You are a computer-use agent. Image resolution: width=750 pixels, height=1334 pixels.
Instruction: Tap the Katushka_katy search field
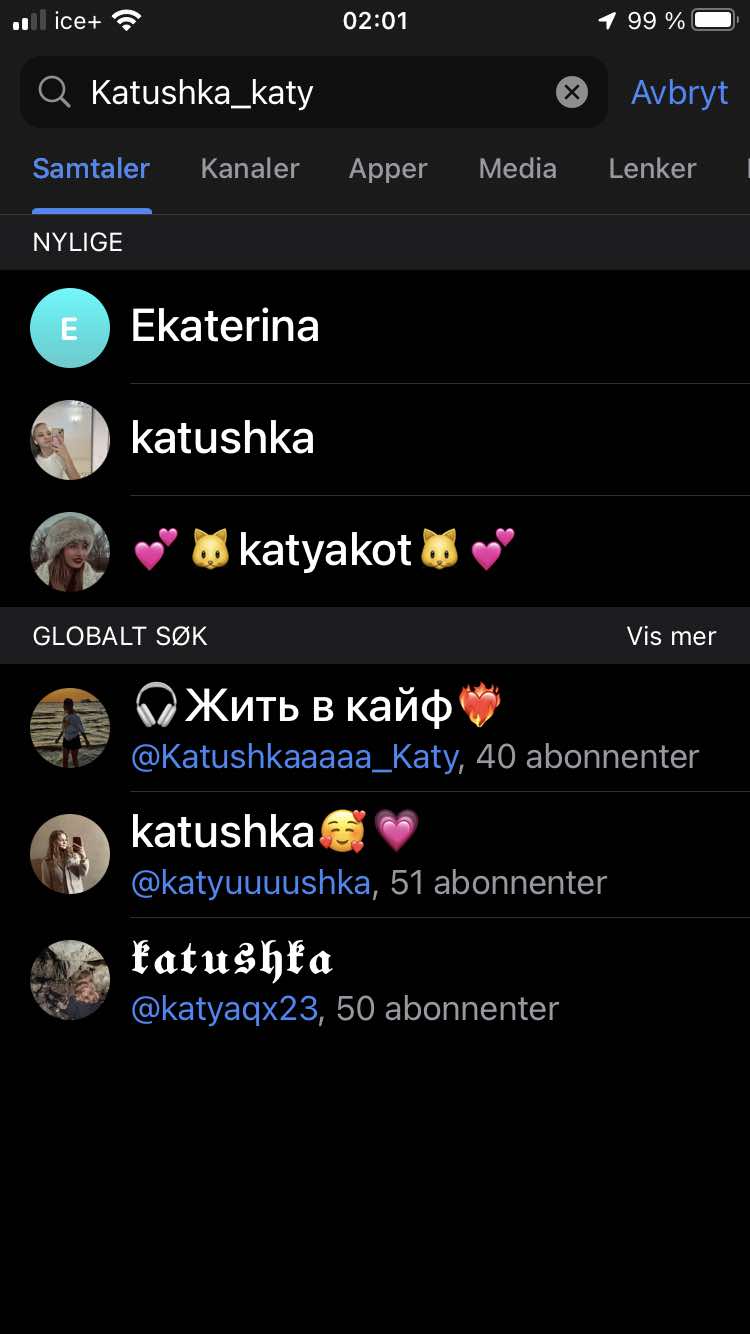click(313, 92)
